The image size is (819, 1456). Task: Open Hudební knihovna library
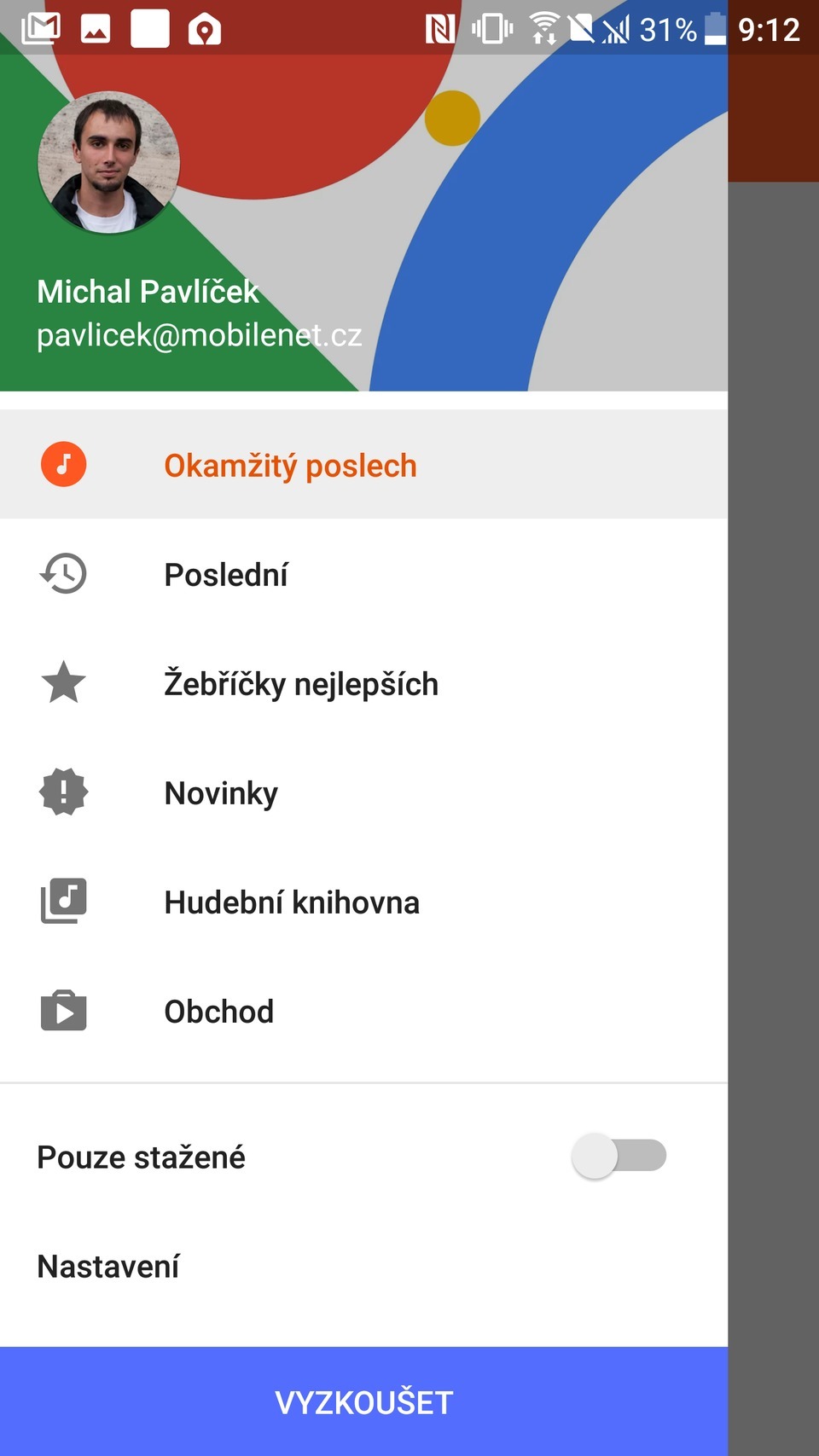tap(291, 902)
